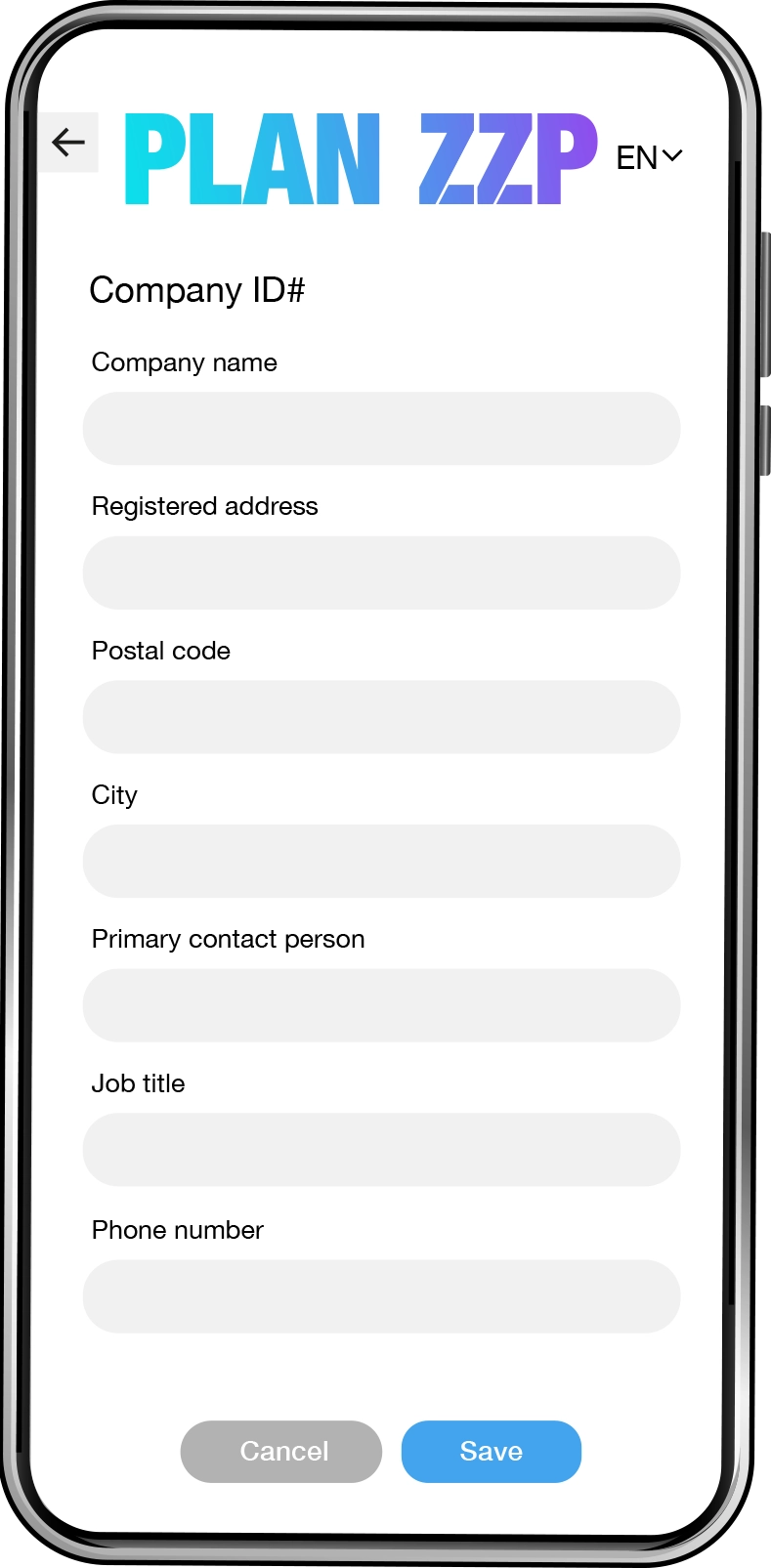Viewport: 771px width, 1568px height.
Task: Cancel editing company details
Action: tap(281, 1452)
